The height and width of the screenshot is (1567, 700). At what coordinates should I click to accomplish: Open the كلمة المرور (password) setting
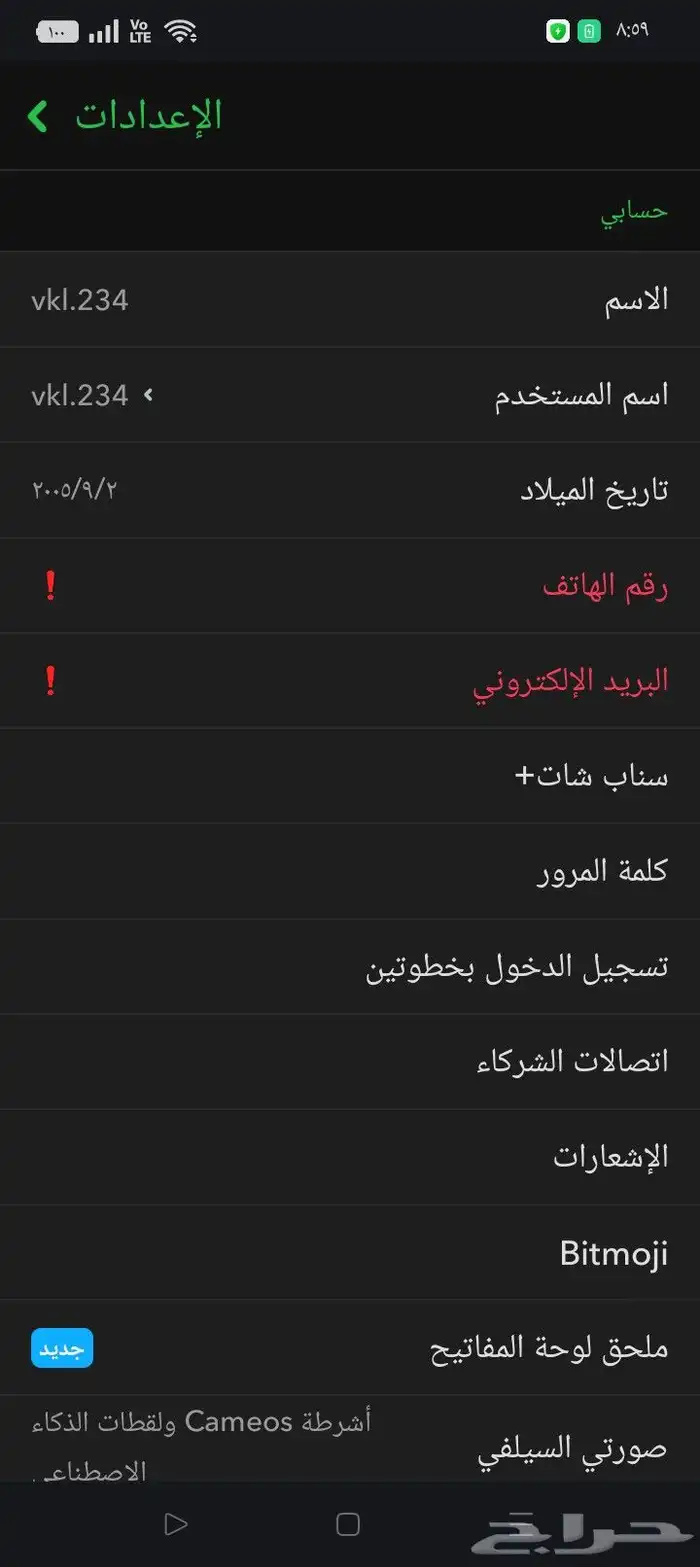click(x=350, y=871)
